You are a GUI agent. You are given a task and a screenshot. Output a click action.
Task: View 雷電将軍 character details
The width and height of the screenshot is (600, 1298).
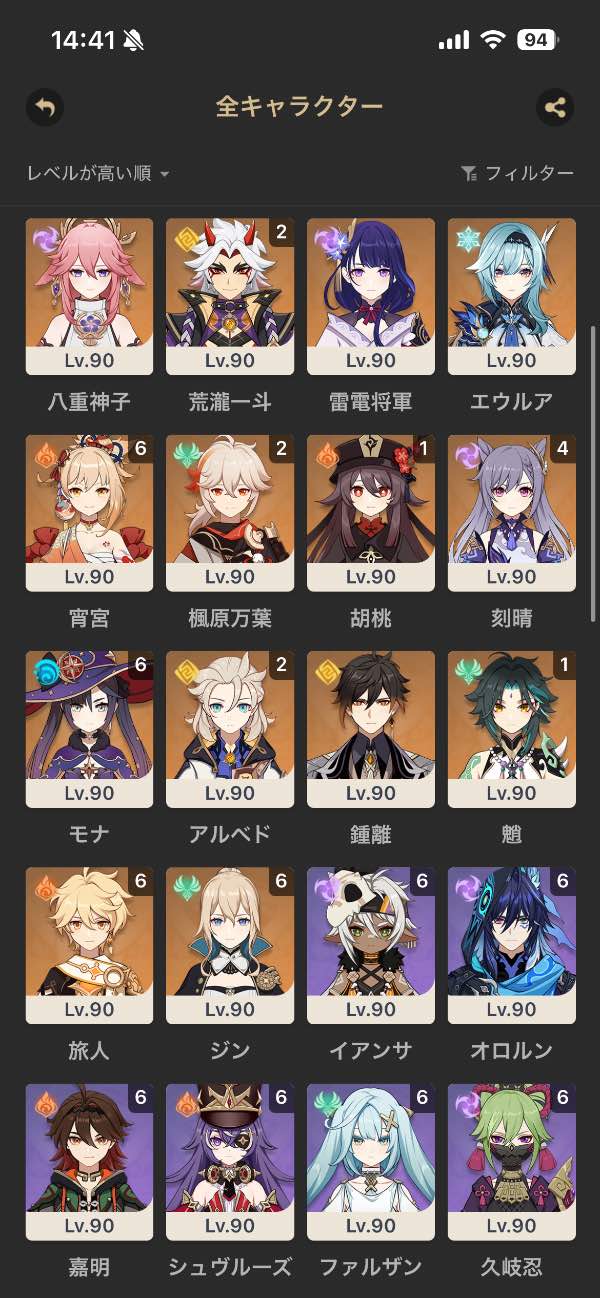pyautogui.click(x=371, y=297)
